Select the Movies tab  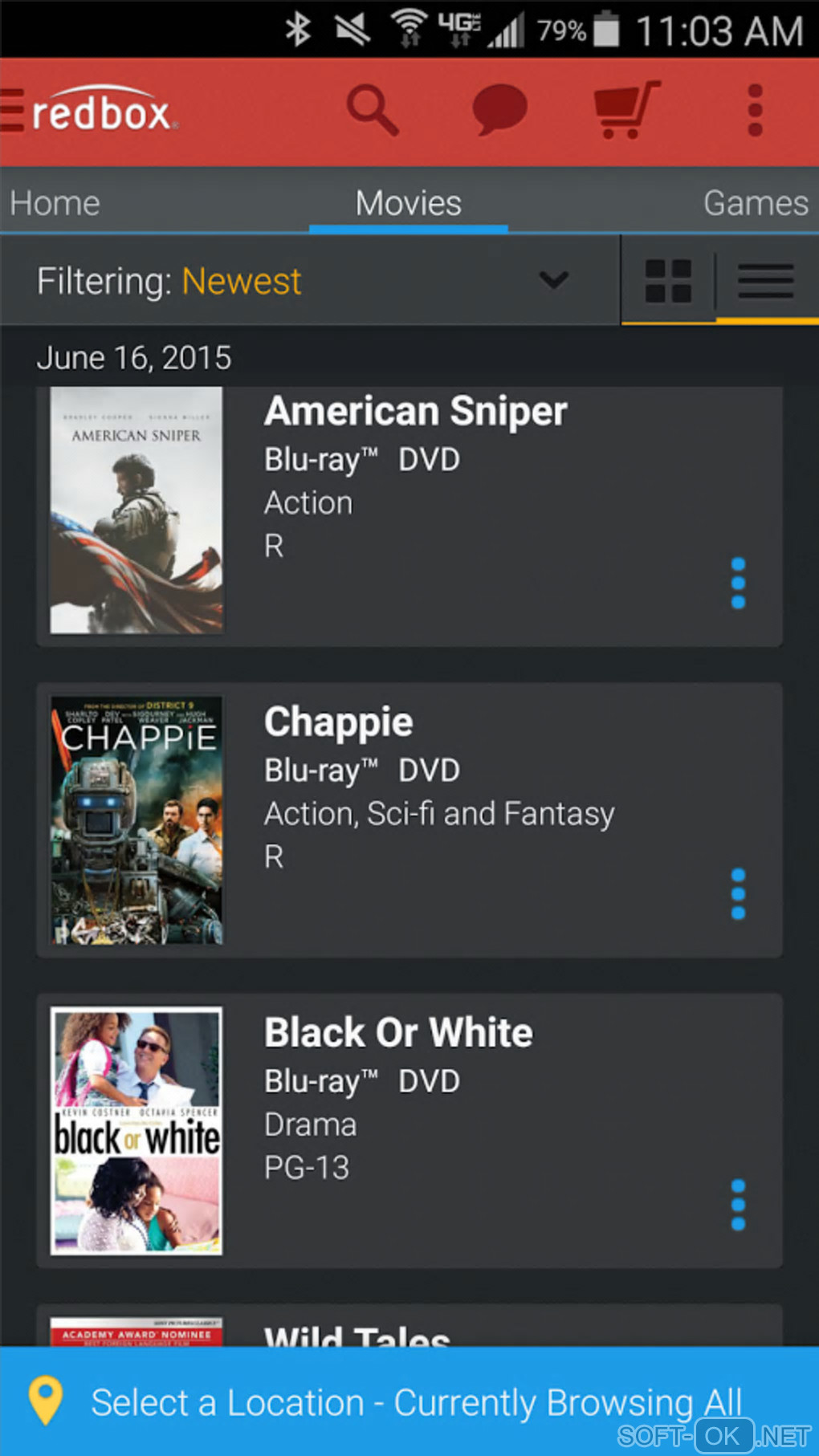409,203
